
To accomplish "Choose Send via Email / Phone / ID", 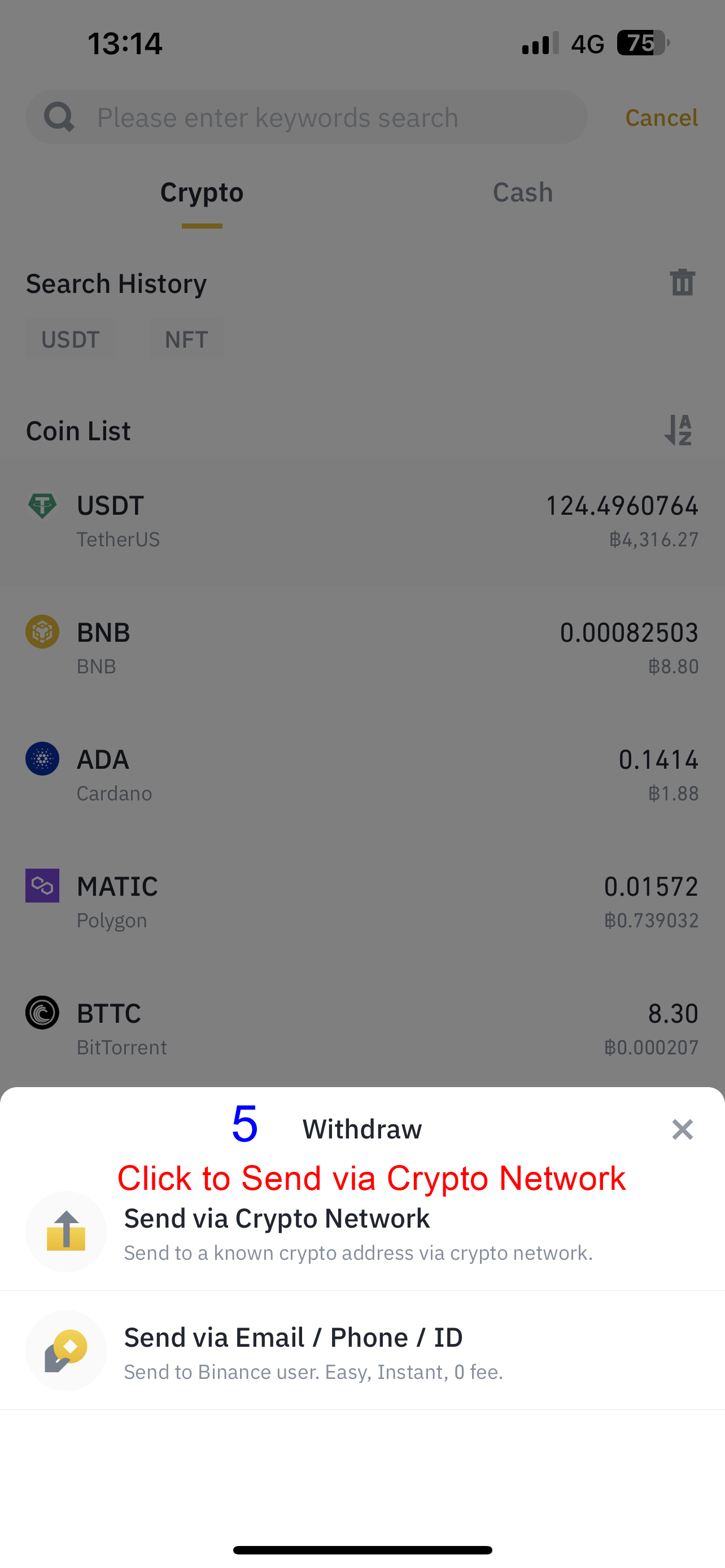I will click(294, 1350).
